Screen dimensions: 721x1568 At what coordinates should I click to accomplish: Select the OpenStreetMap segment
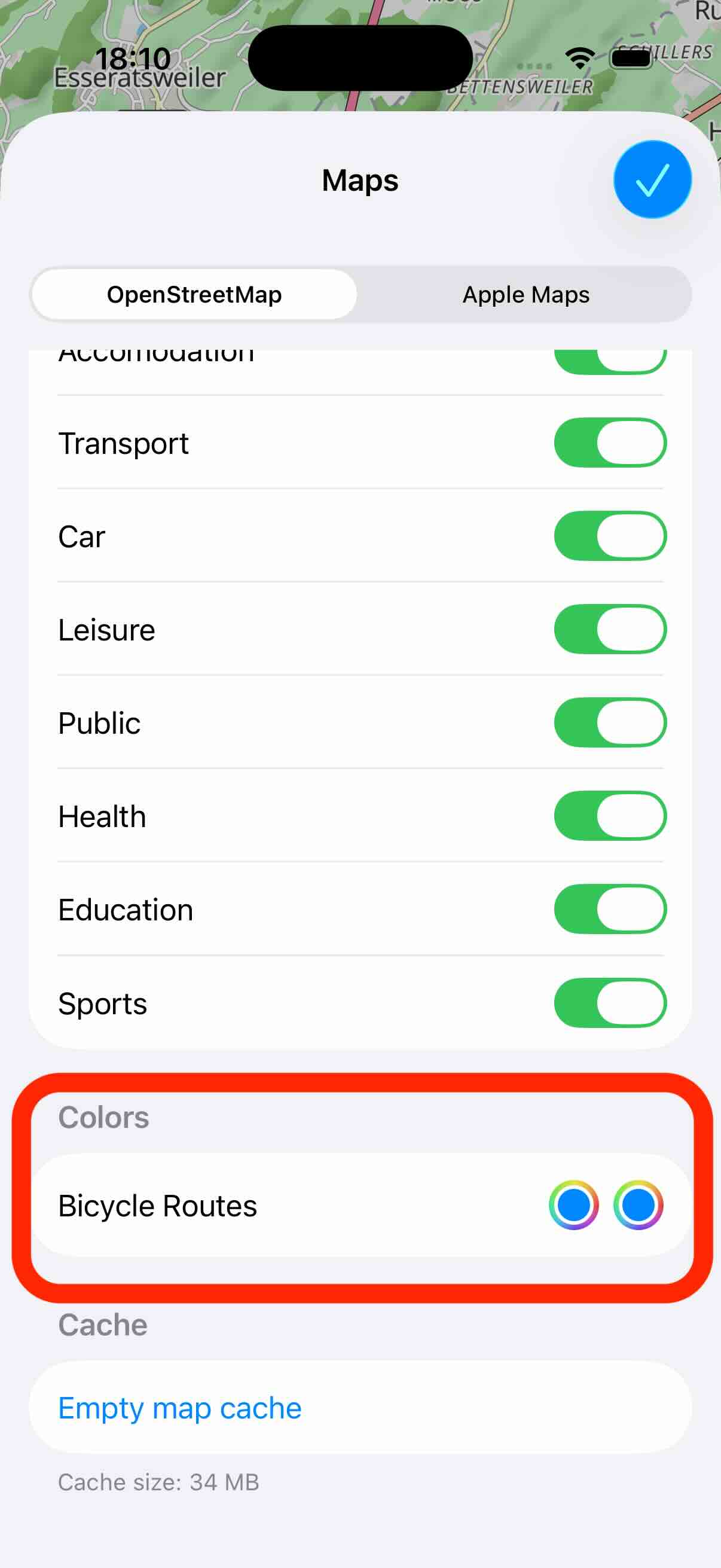(x=194, y=295)
